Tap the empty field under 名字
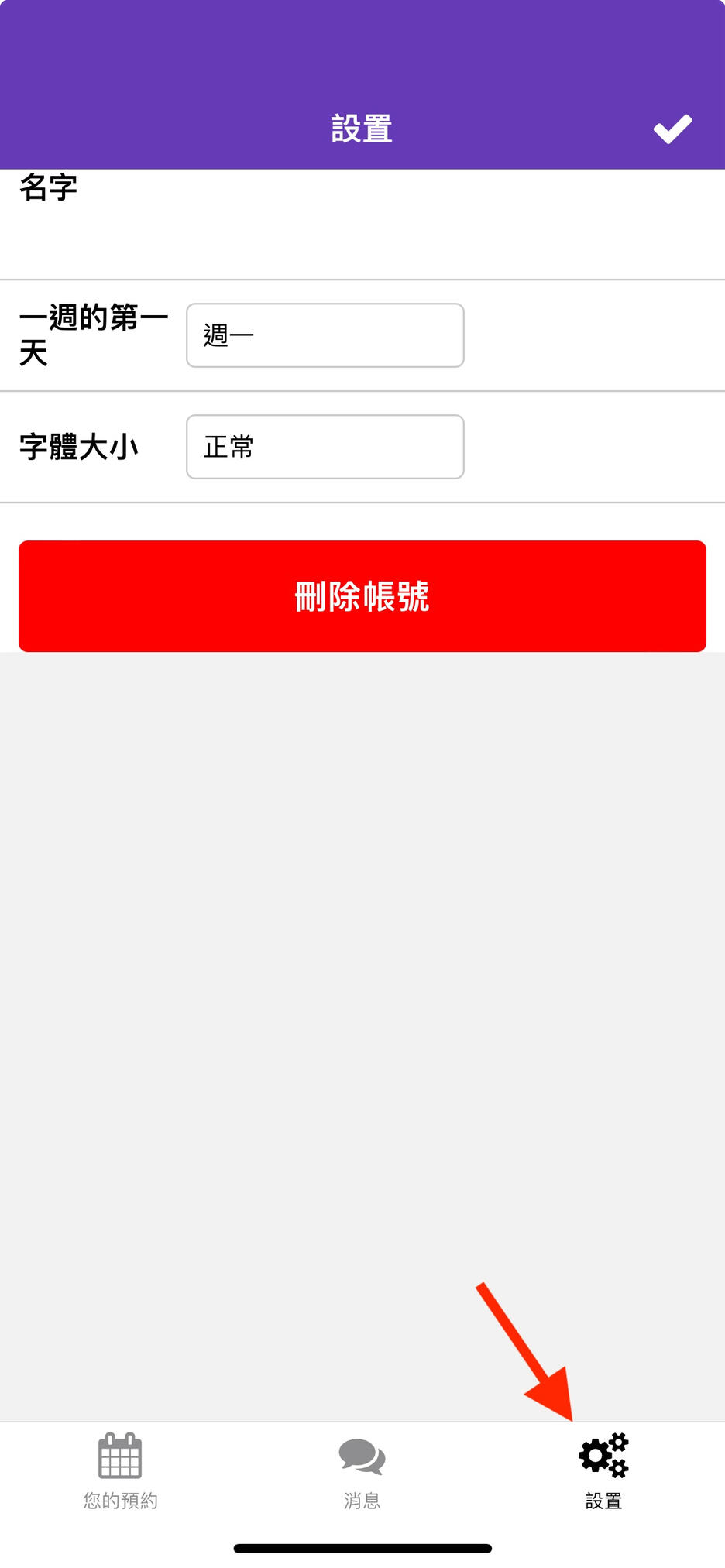Viewport: 725px width, 1568px height. (x=362, y=236)
